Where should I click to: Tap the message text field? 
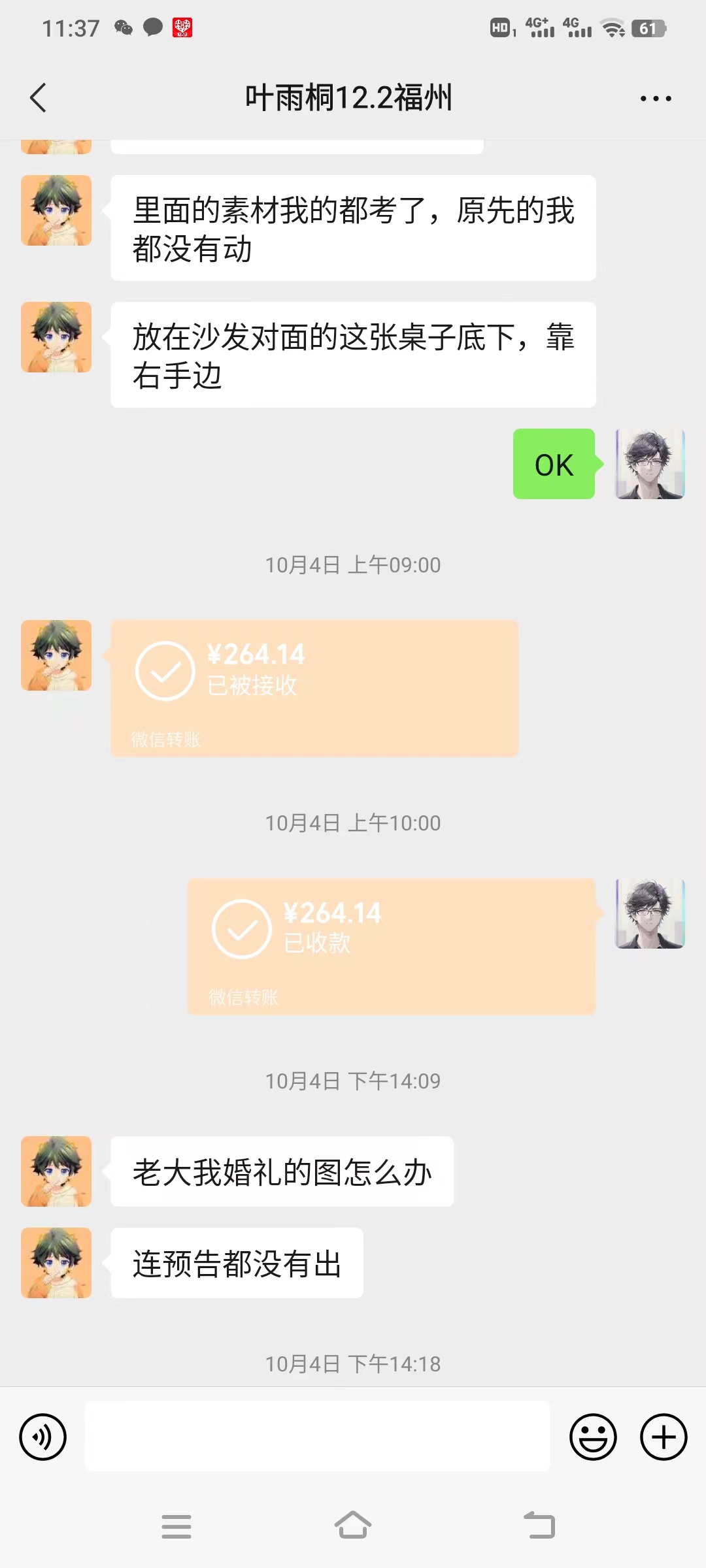click(318, 1436)
